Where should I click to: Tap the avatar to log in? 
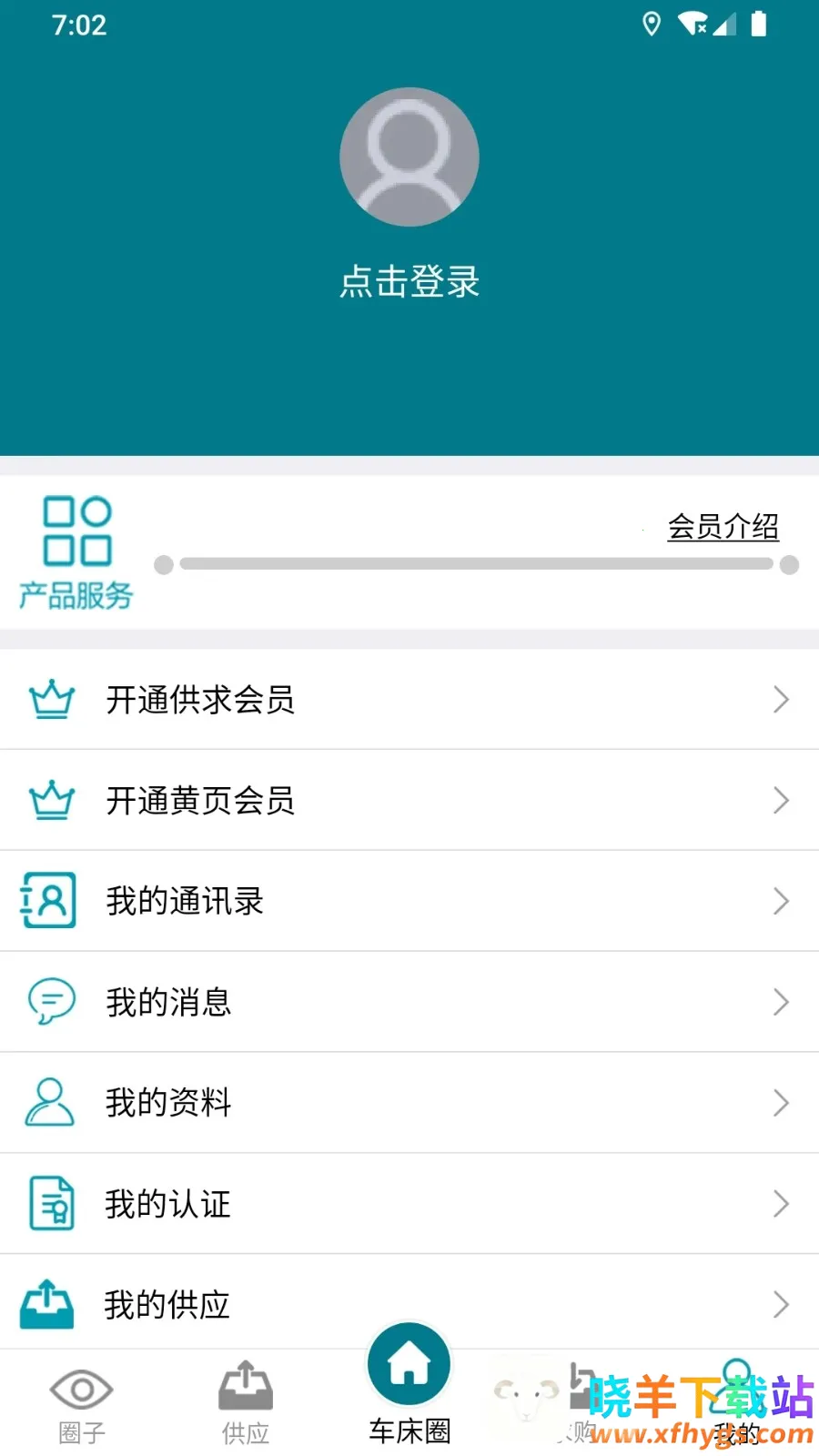pos(409,157)
